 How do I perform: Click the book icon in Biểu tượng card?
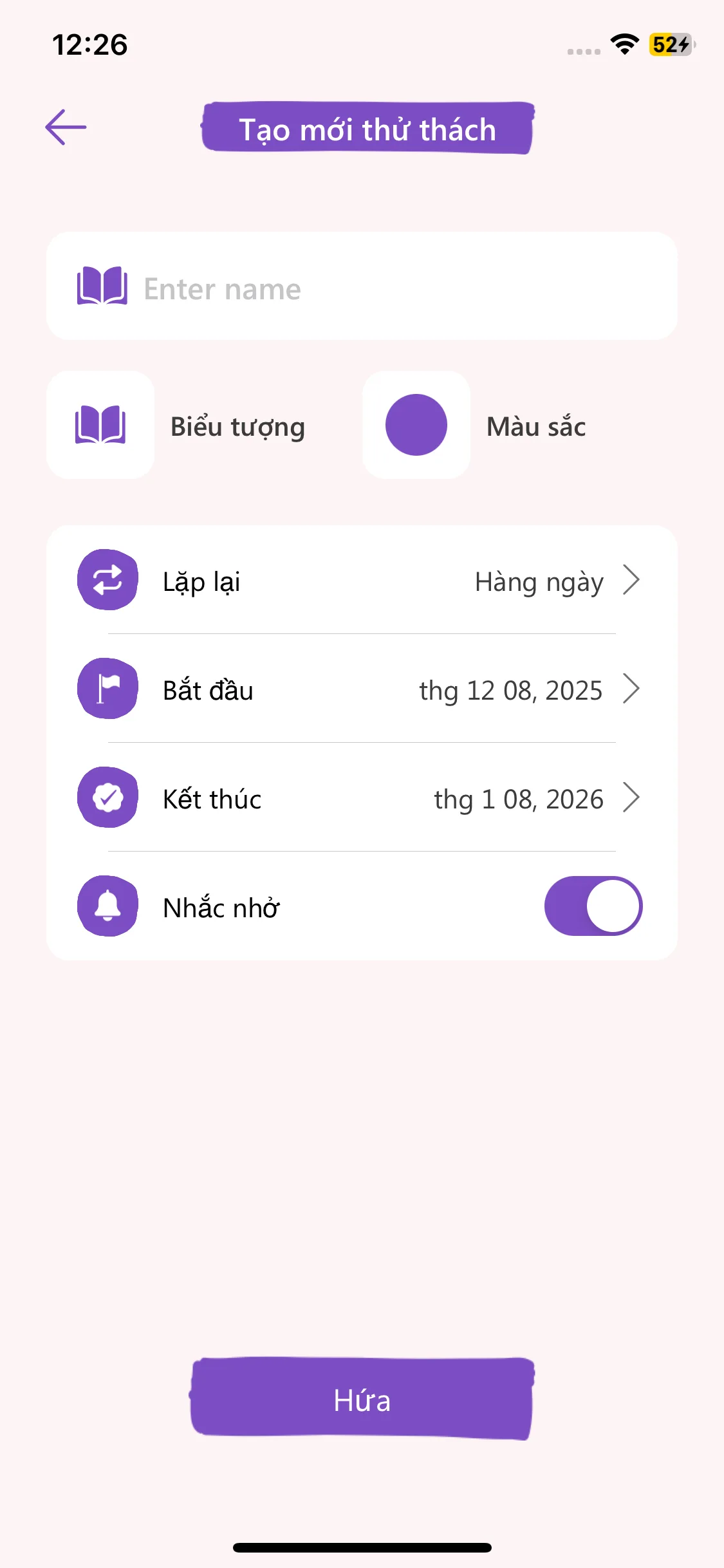click(x=101, y=425)
